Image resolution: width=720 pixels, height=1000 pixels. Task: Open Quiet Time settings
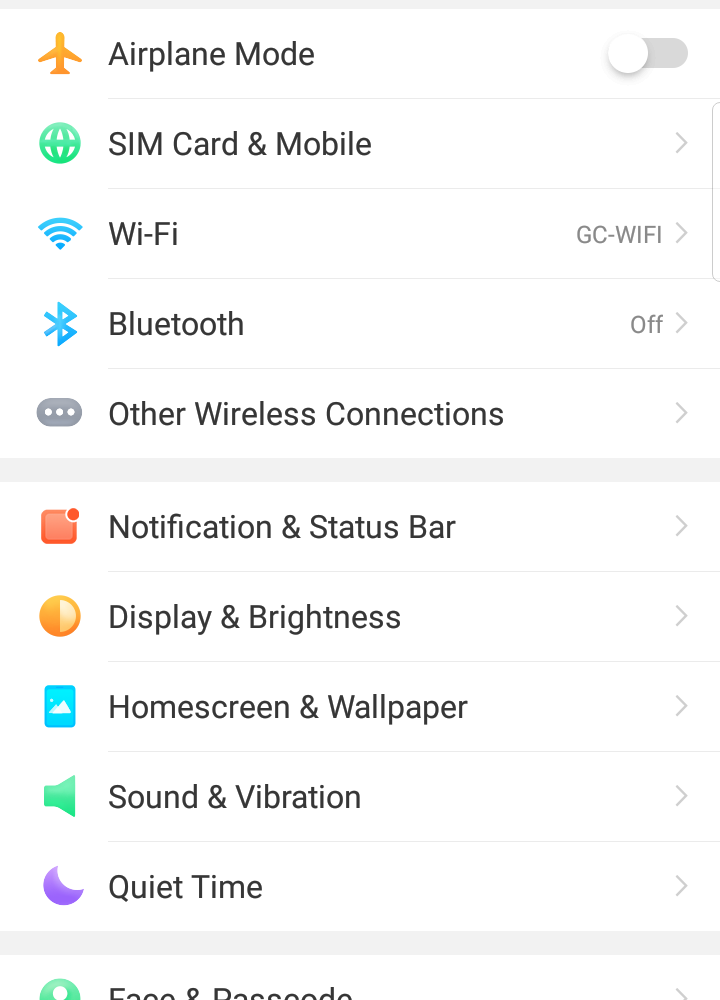pyautogui.click(x=360, y=887)
